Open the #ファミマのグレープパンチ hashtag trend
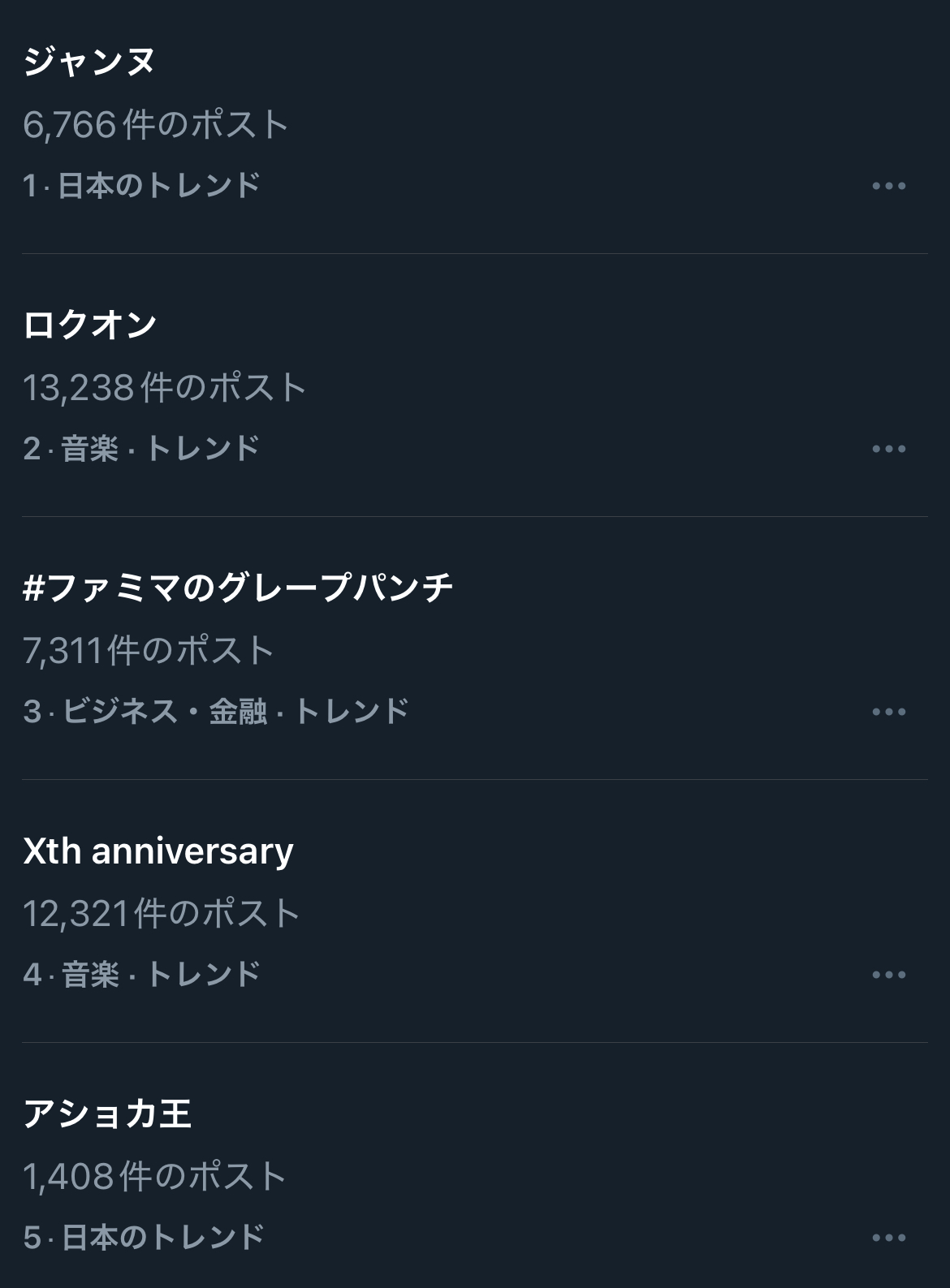 (x=238, y=588)
